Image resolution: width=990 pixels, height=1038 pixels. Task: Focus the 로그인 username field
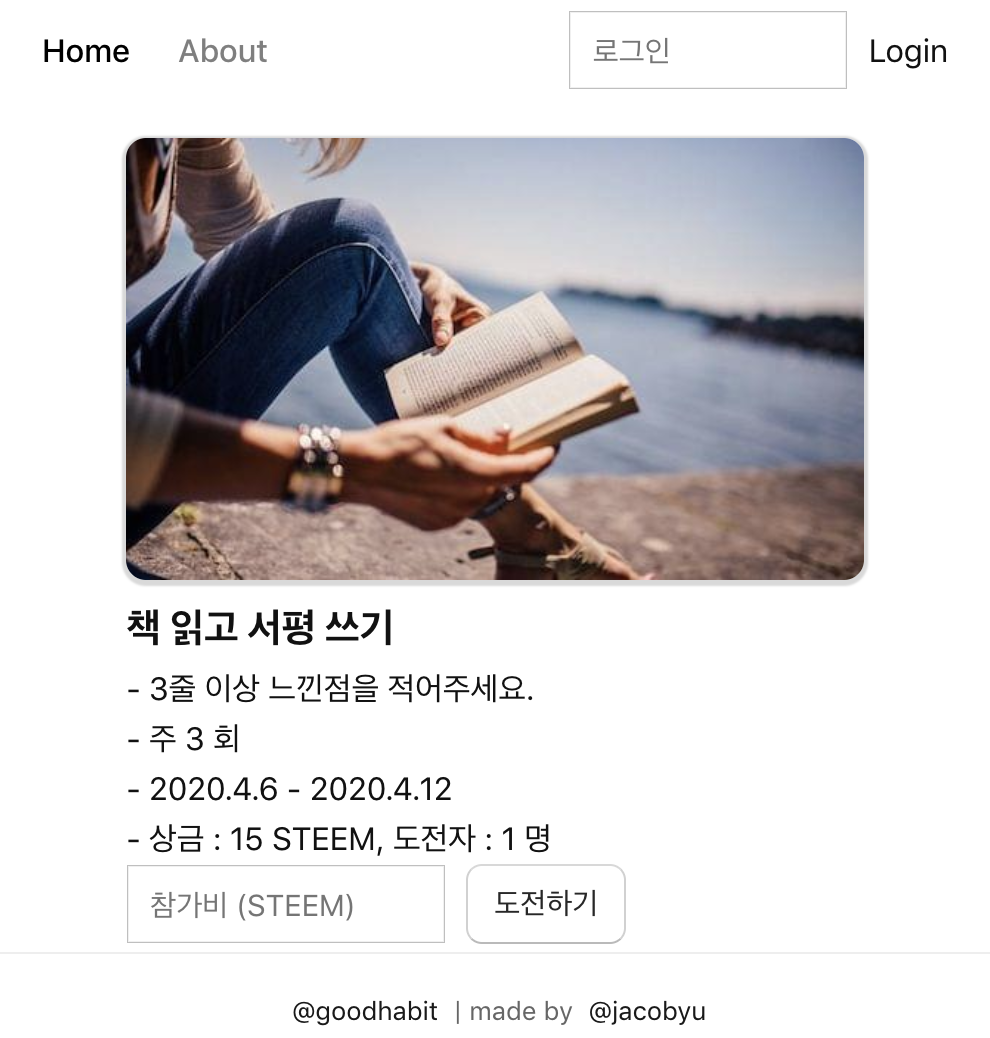707,50
